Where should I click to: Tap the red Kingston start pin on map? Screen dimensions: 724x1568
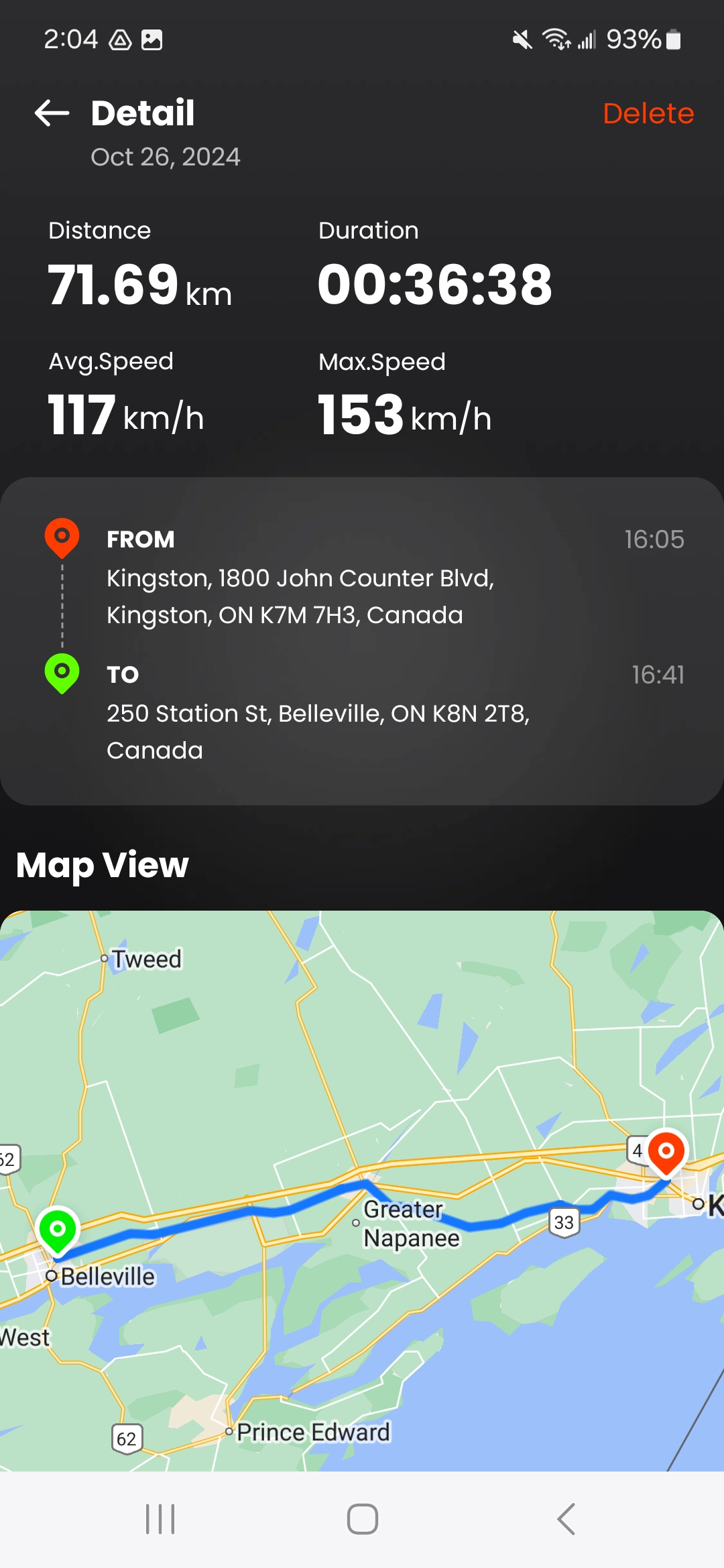click(x=666, y=1151)
